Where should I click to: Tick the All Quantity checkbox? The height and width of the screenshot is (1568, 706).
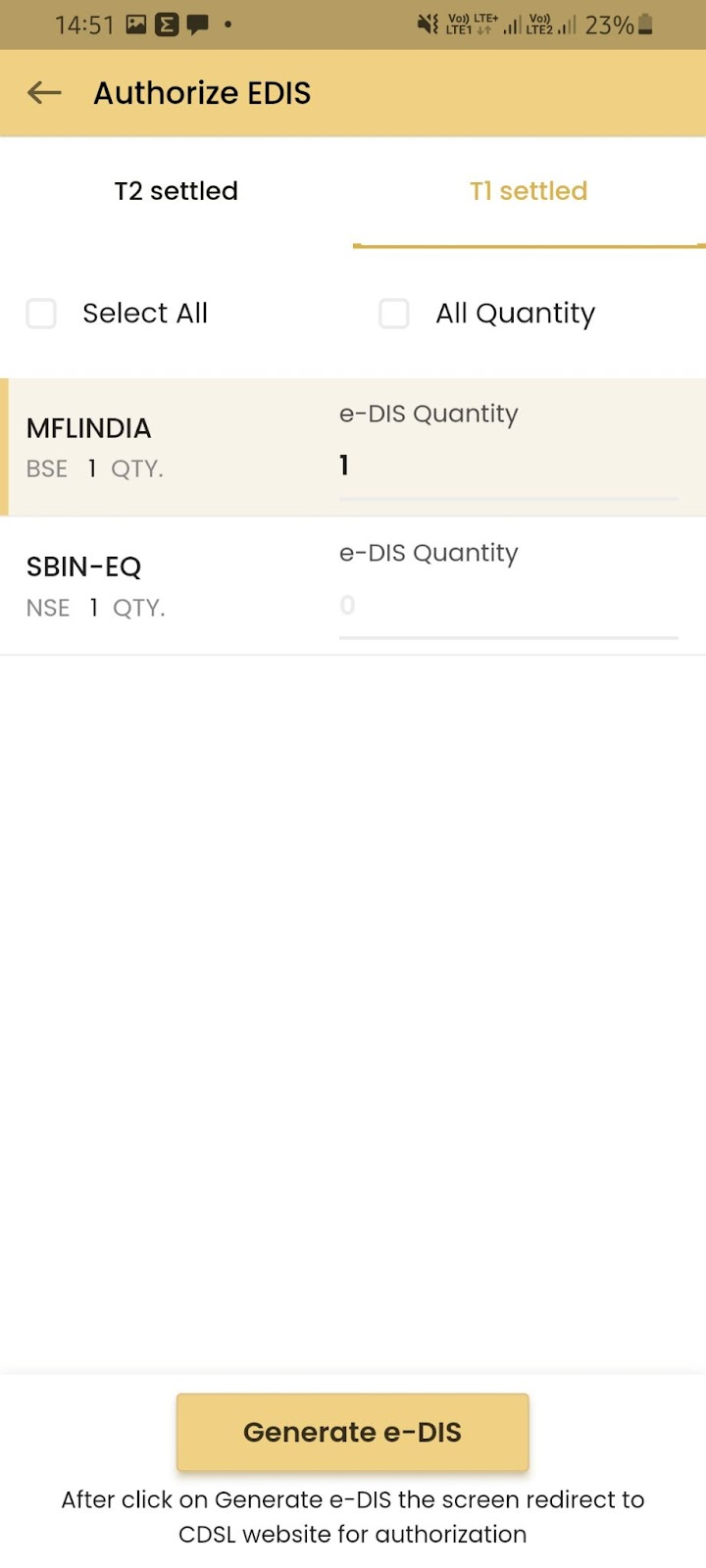[x=394, y=314]
